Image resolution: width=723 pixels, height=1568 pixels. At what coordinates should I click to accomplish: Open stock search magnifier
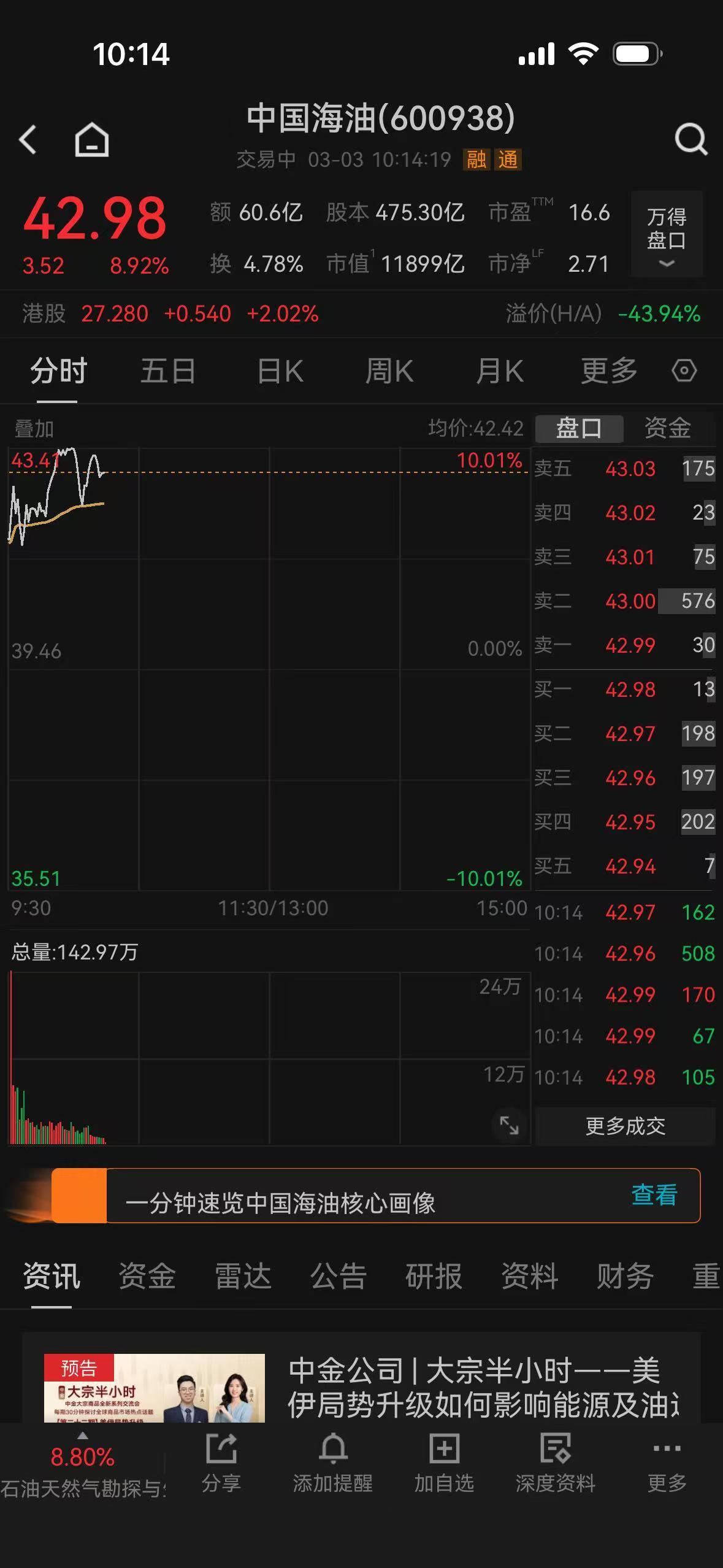coord(690,139)
